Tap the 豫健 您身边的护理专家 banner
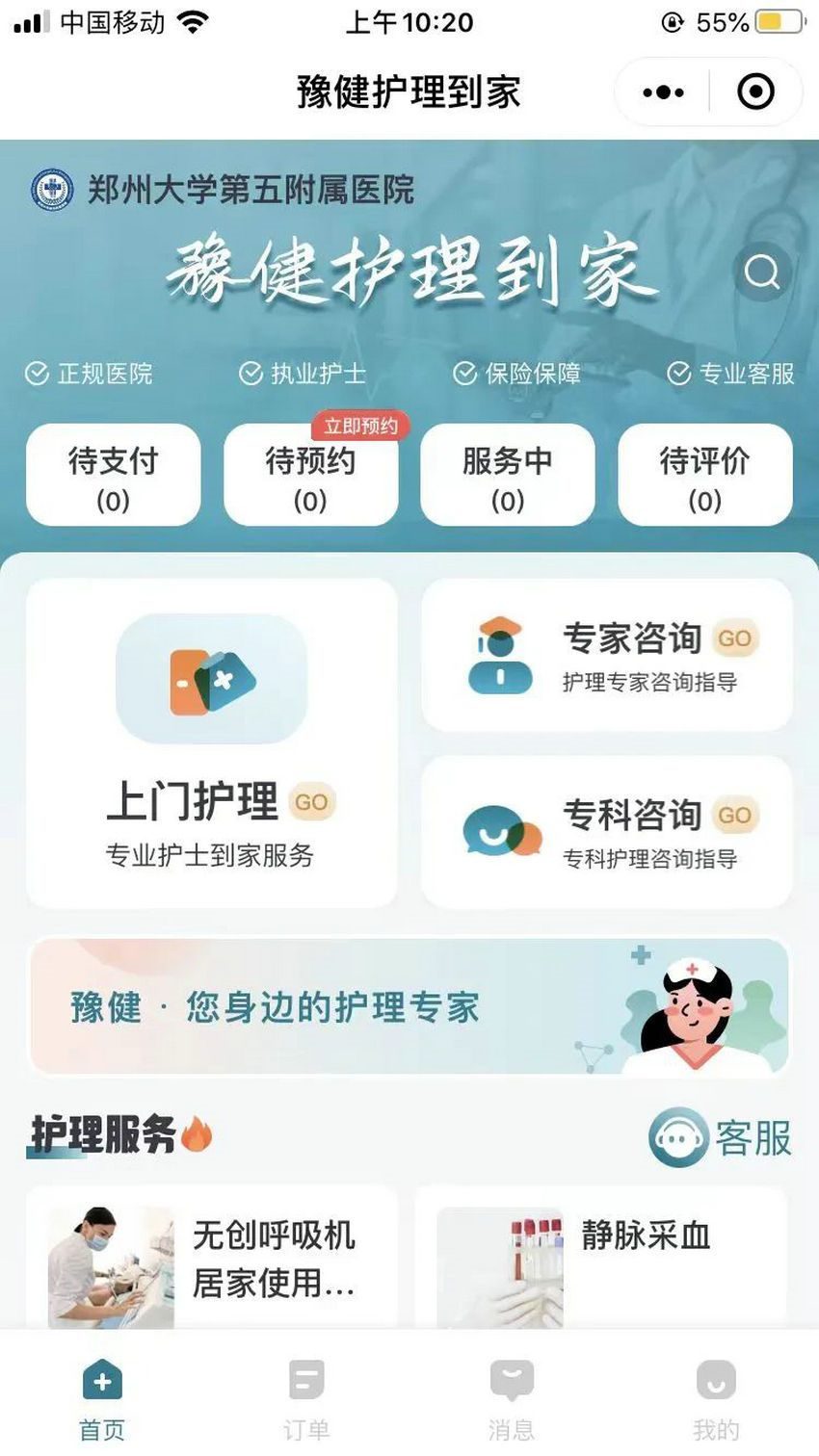The image size is (819, 1456). (409, 1006)
